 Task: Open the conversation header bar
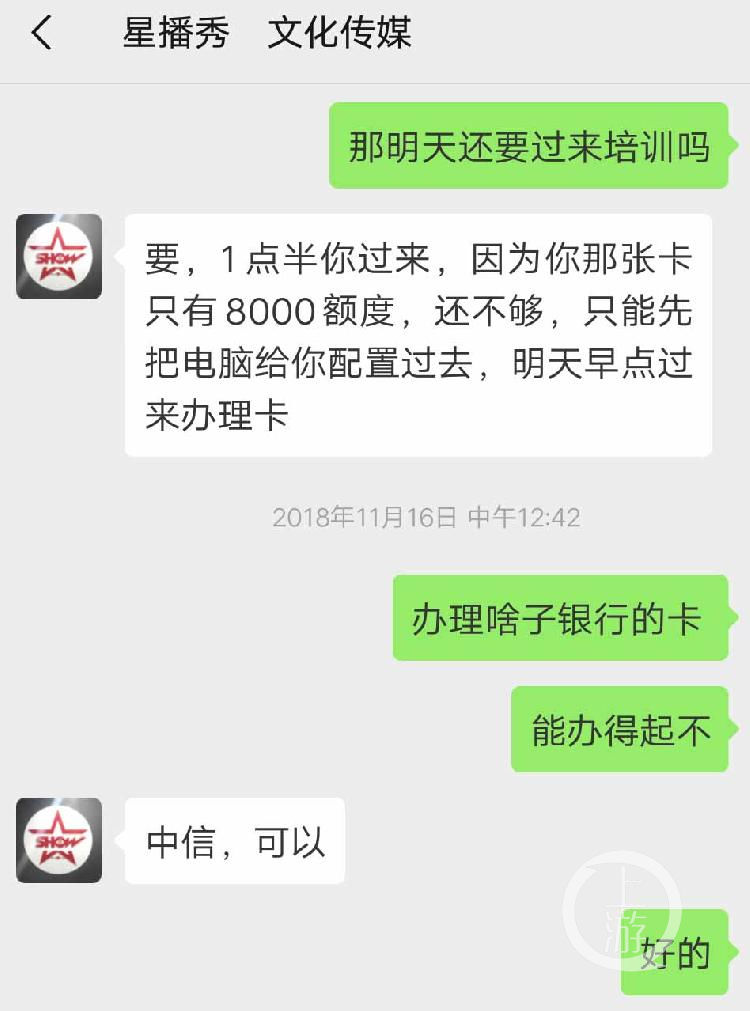coord(375,33)
